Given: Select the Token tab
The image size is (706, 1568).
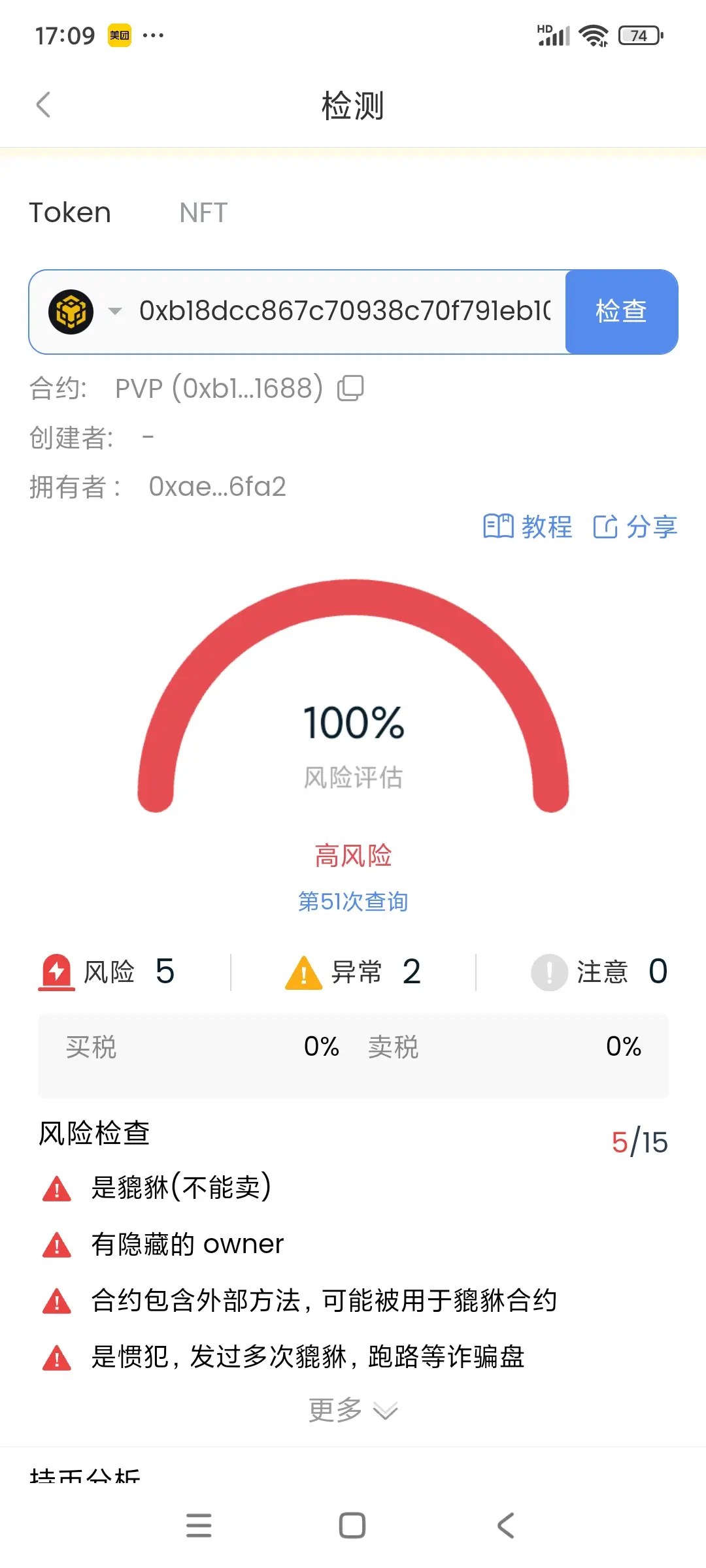Looking at the screenshot, I should [71, 212].
